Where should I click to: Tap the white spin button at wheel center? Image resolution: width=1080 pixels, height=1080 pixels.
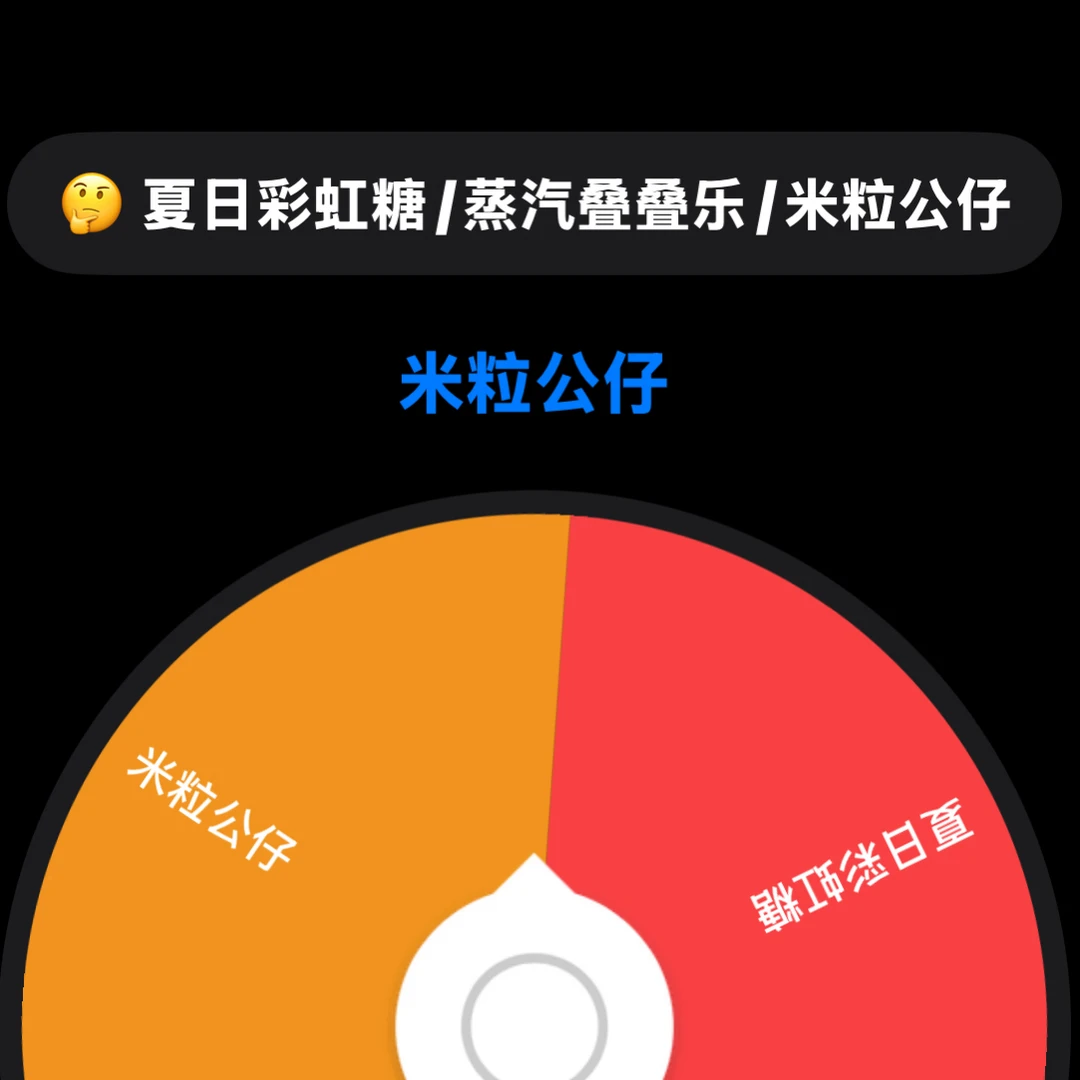point(535,1018)
